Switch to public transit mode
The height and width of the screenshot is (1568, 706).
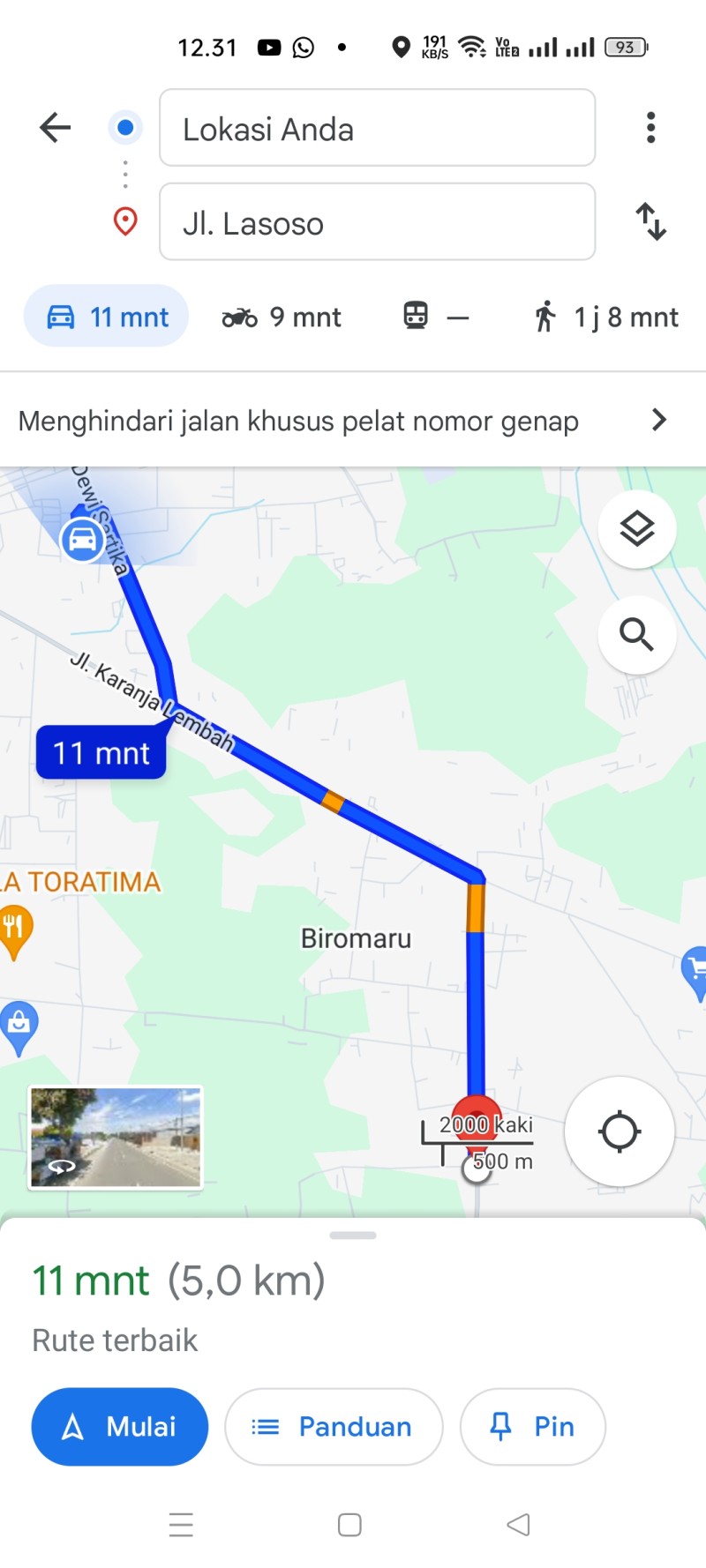click(435, 317)
